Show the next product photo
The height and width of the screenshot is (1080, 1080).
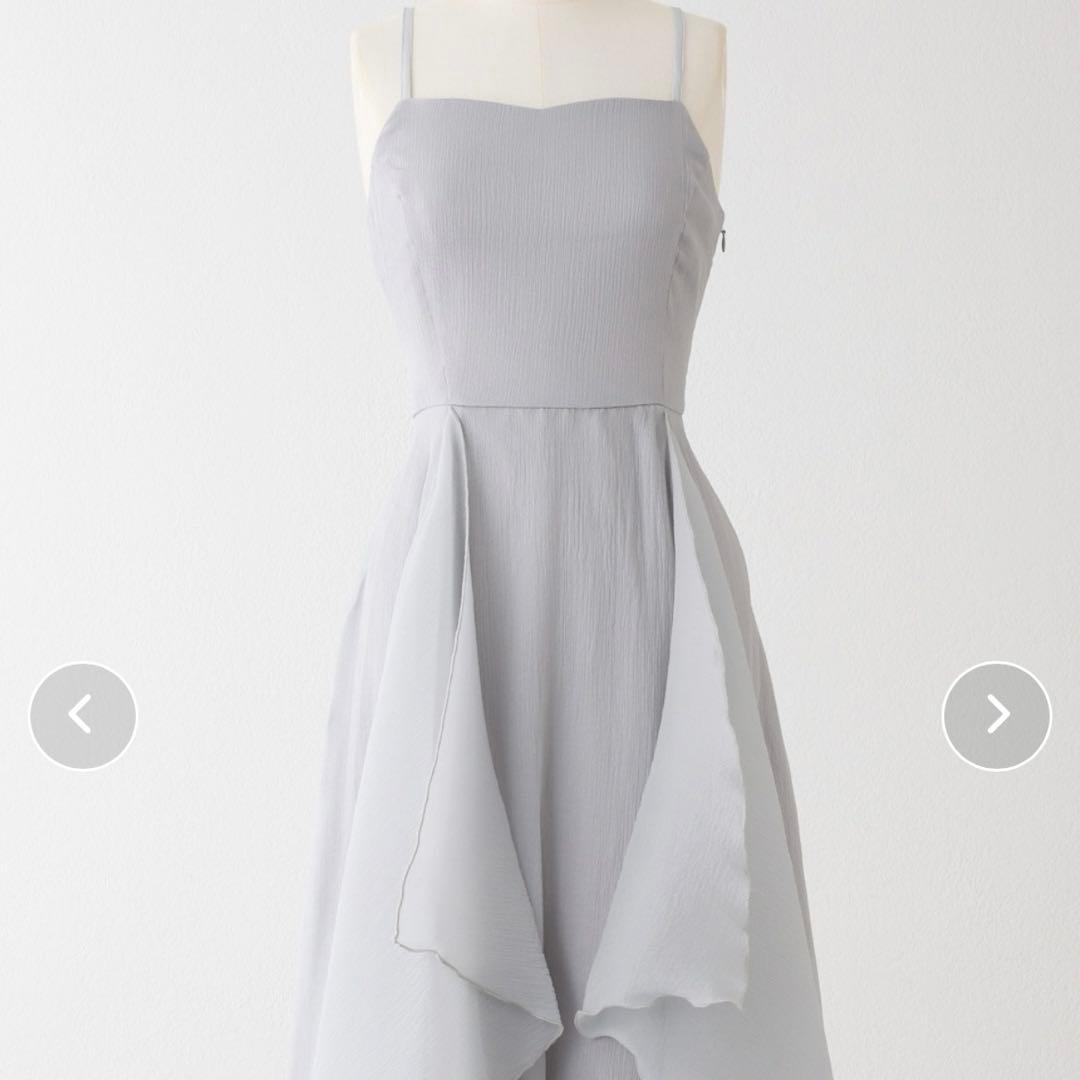click(996, 715)
